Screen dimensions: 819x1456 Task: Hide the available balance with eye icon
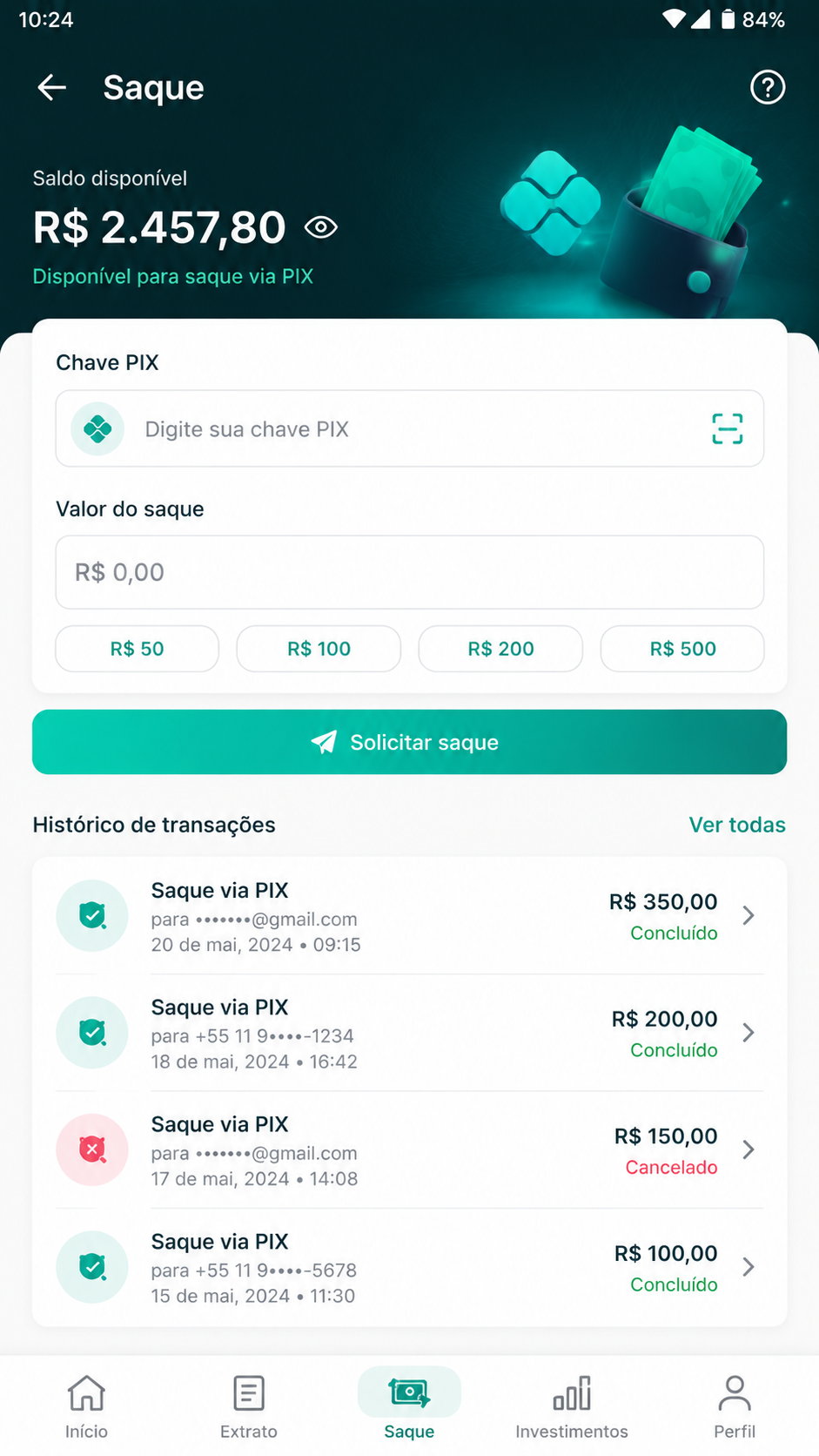click(321, 227)
